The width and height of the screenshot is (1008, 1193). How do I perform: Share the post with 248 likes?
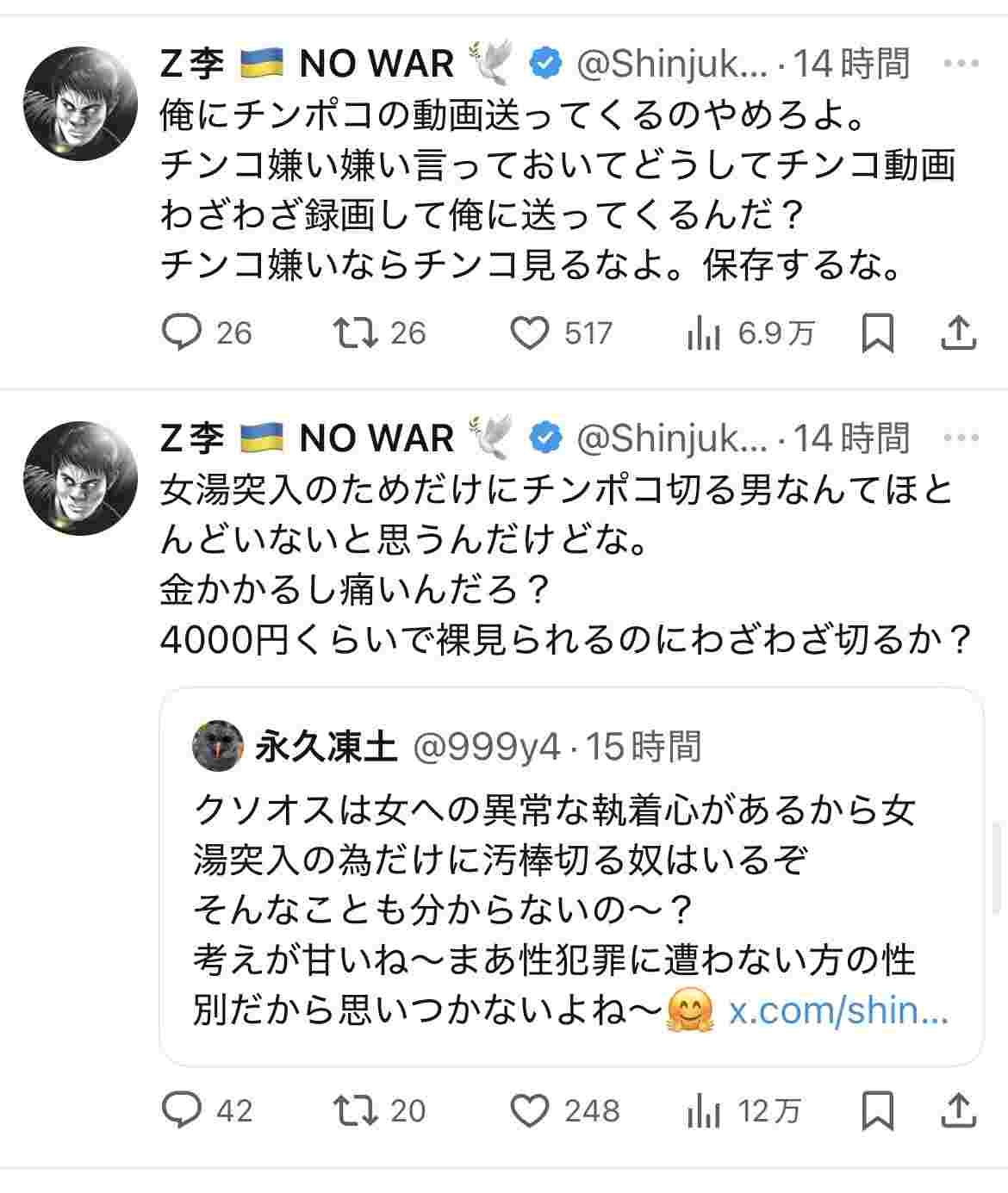click(958, 1111)
